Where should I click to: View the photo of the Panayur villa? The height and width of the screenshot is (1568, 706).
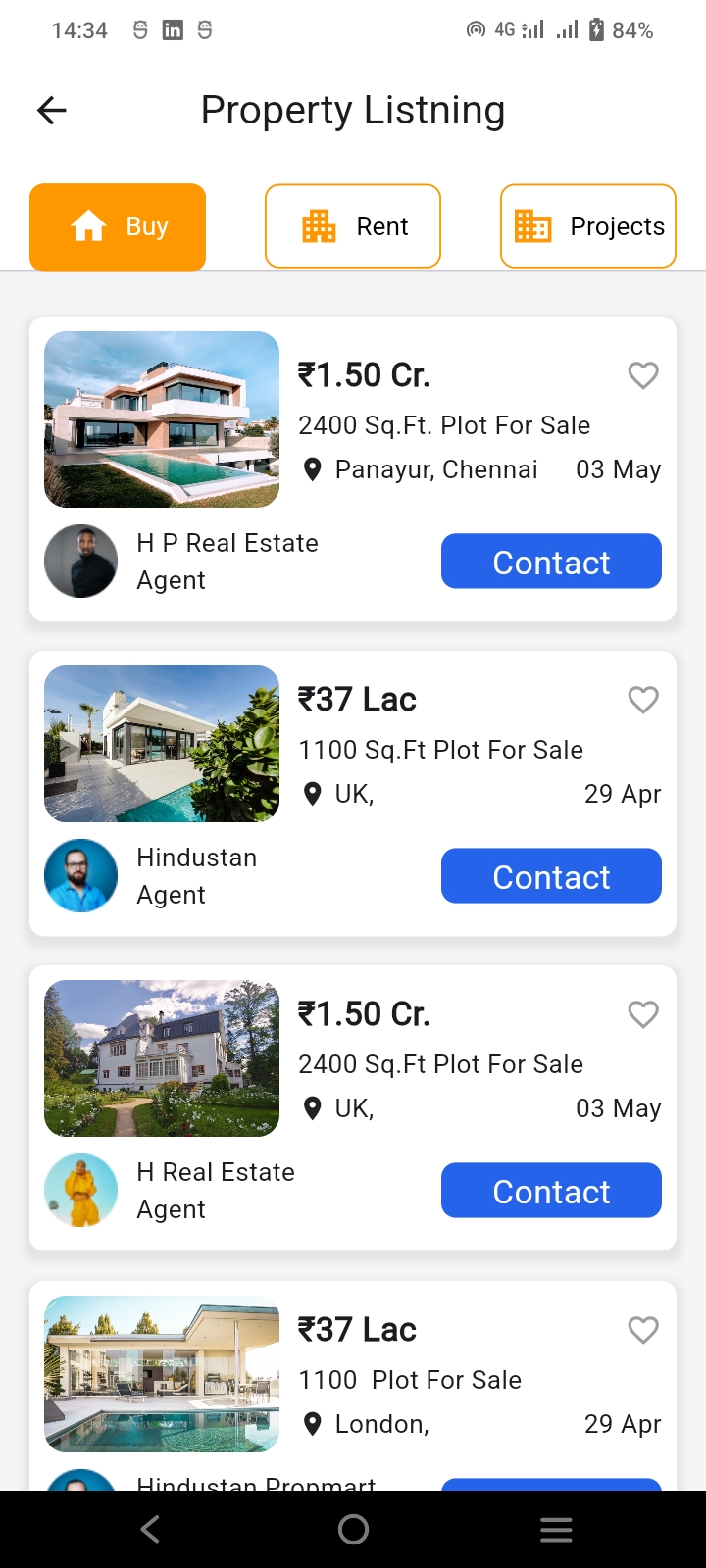coord(161,419)
